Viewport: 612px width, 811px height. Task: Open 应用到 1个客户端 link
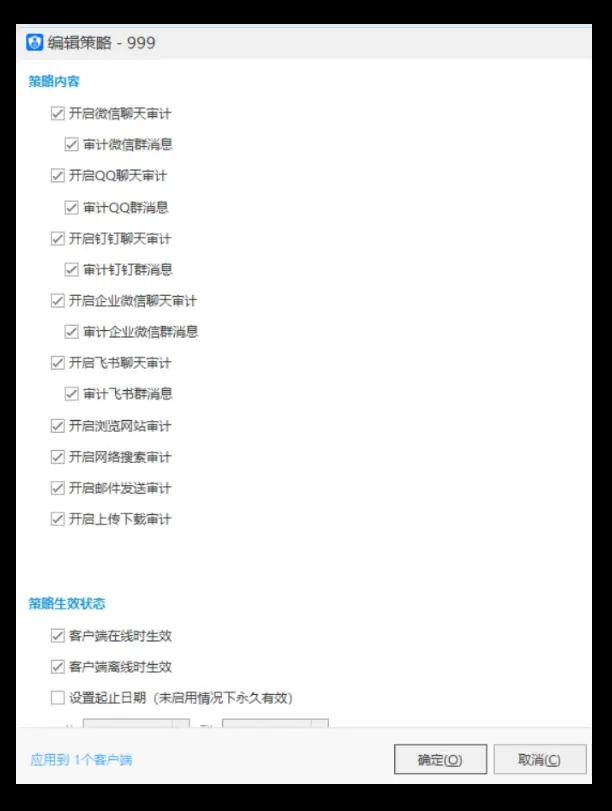pyautogui.click(x=80, y=760)
